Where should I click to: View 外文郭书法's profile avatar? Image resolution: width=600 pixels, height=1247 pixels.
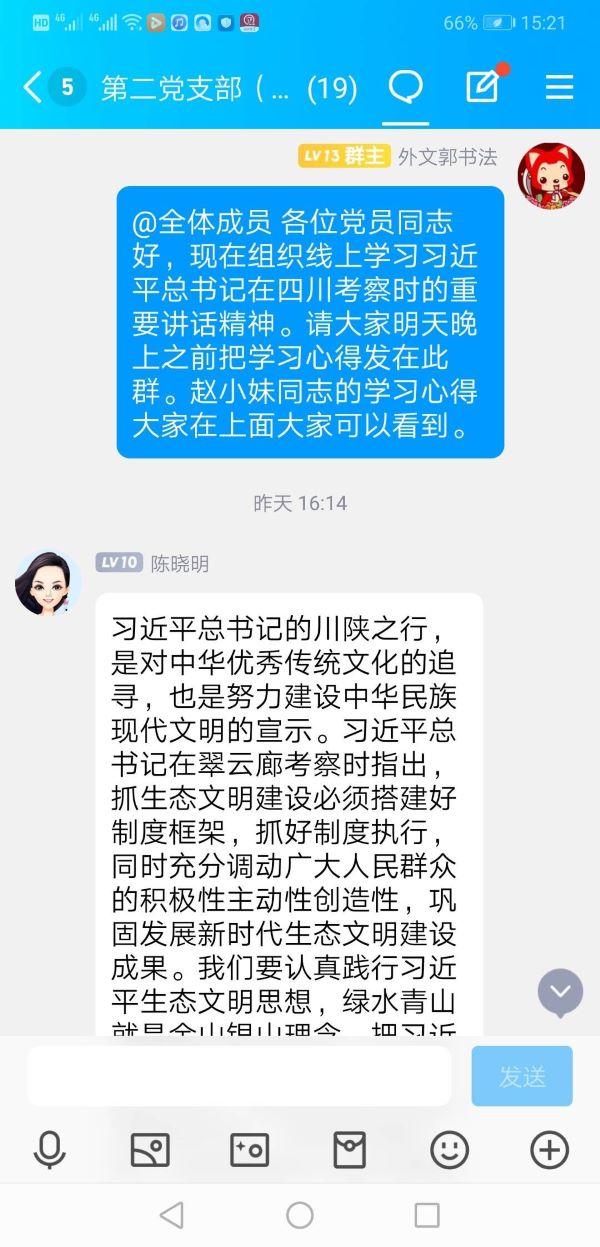[x=550, y=175]
